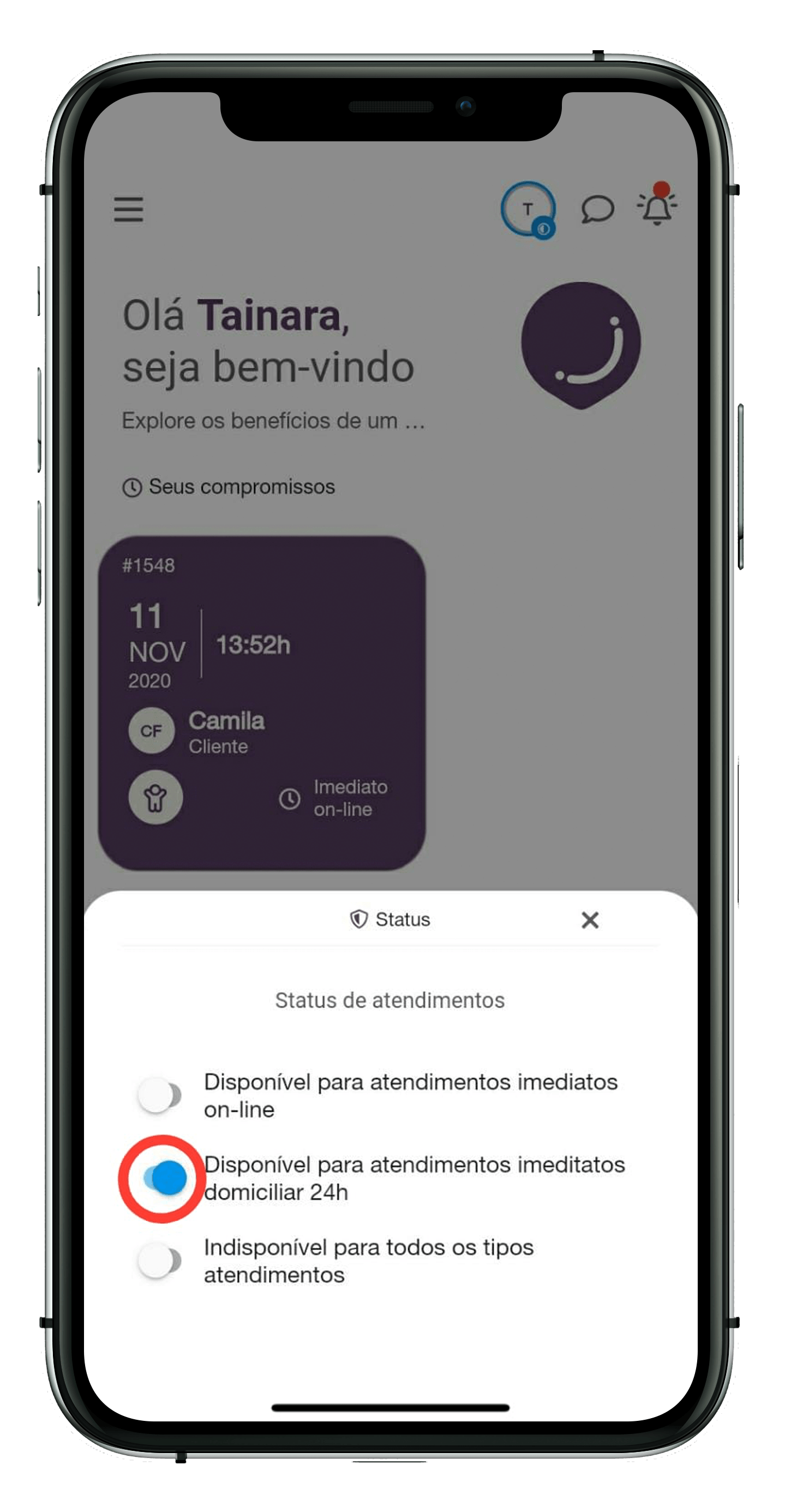Open appointment card #1548 with Camila
Image resolution: width=797 pixels, height=1512 pixels.
click(x=262, y=703)
